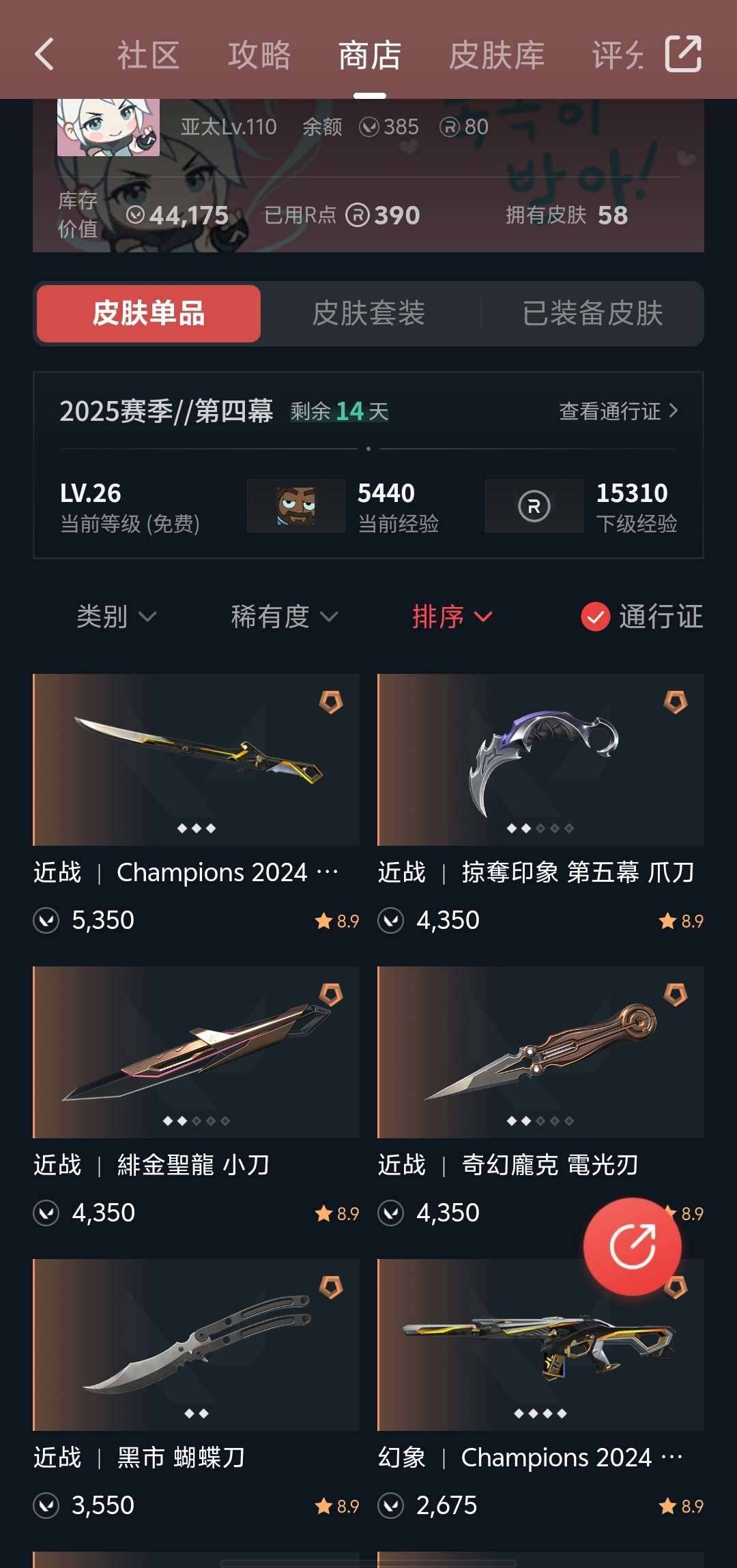Viewport: 737px width, 1568px height.
Task: Select the 皮肤库 tab in the top bar
Action: click(496, 56)
